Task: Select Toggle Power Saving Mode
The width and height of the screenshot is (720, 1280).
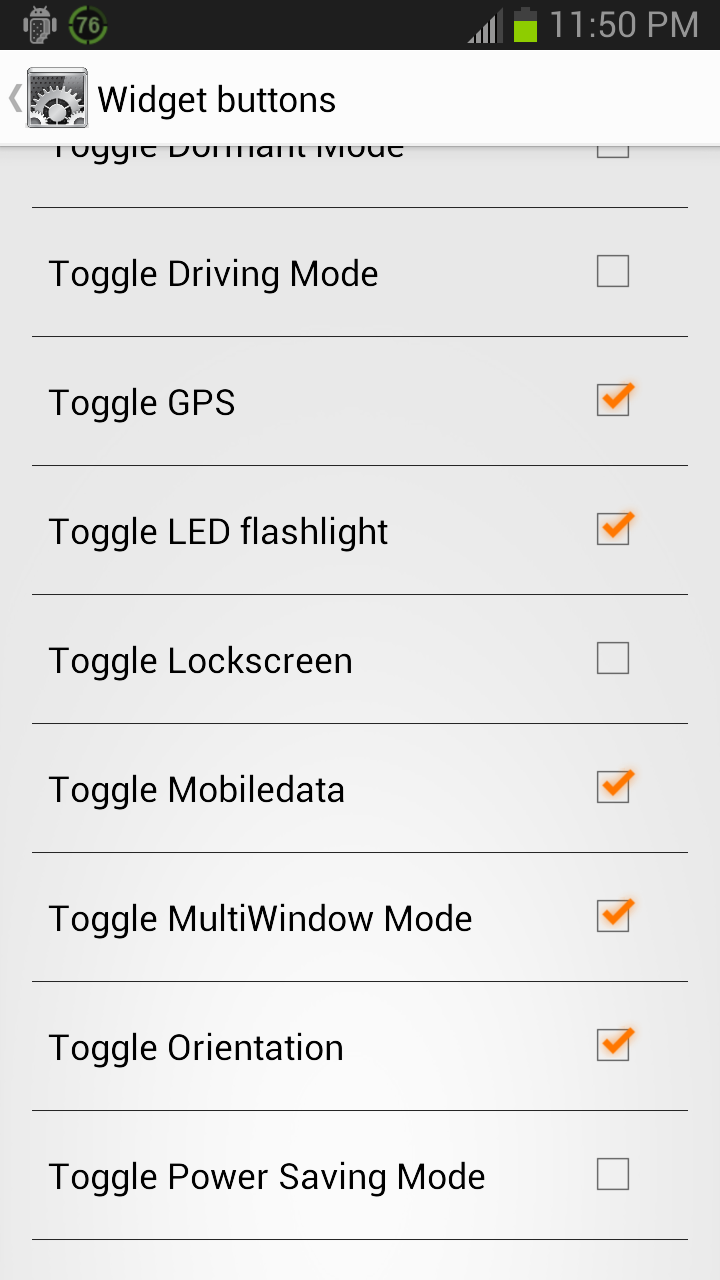Action: click(613, 1174)
